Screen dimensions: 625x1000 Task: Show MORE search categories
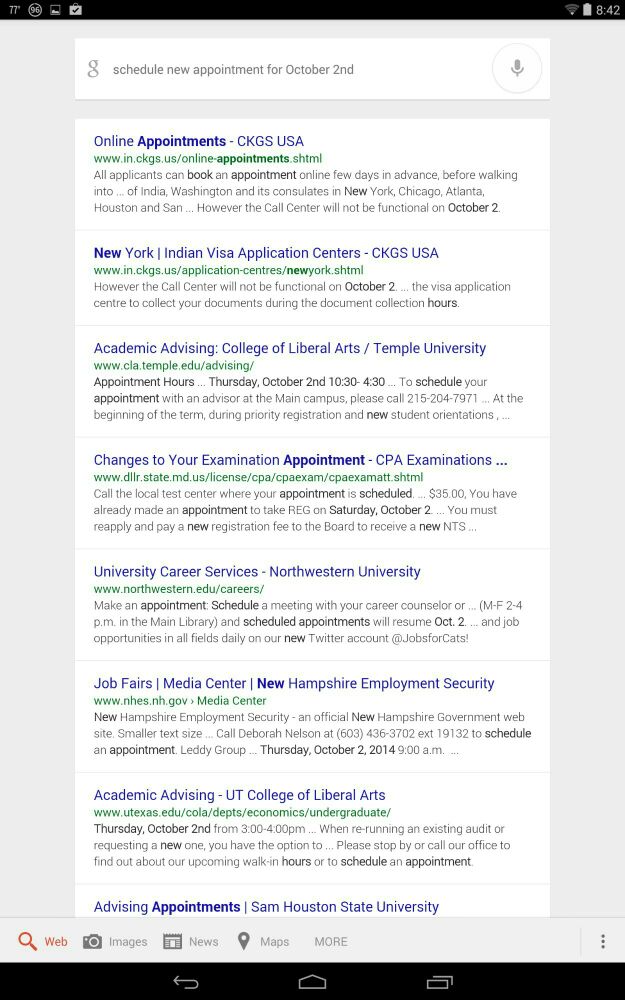(x=331, y=941)
